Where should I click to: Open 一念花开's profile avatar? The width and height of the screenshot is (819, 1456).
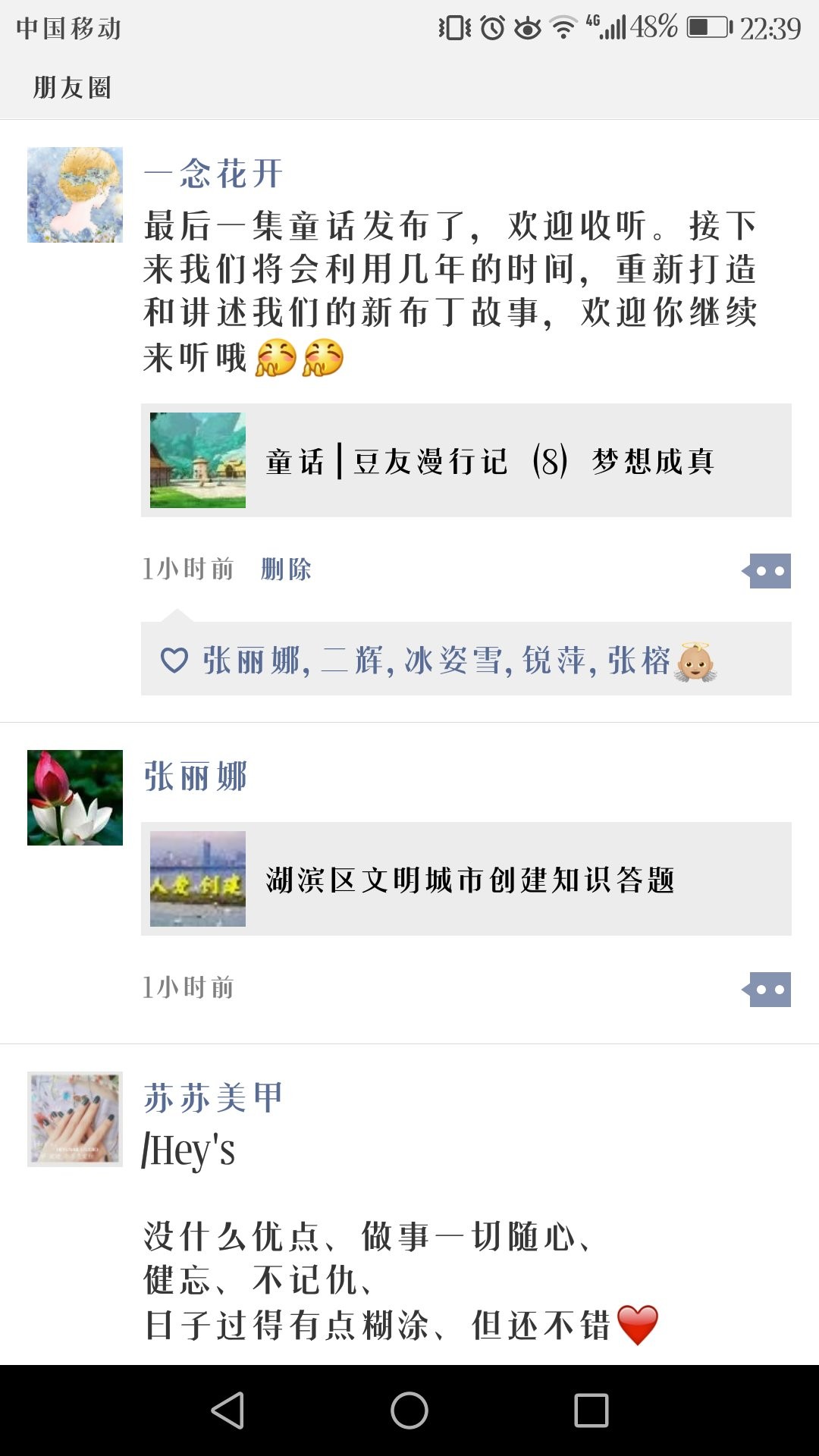point(75,195)
